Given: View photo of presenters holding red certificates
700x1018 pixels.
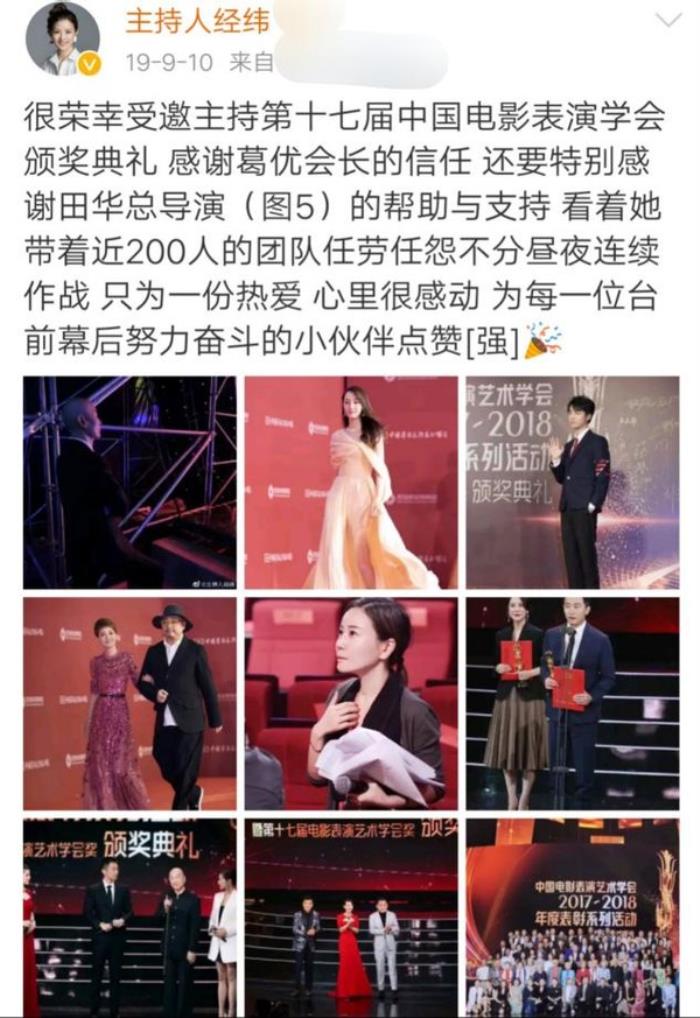Looking at the screenshot, I should click(572, 703).
